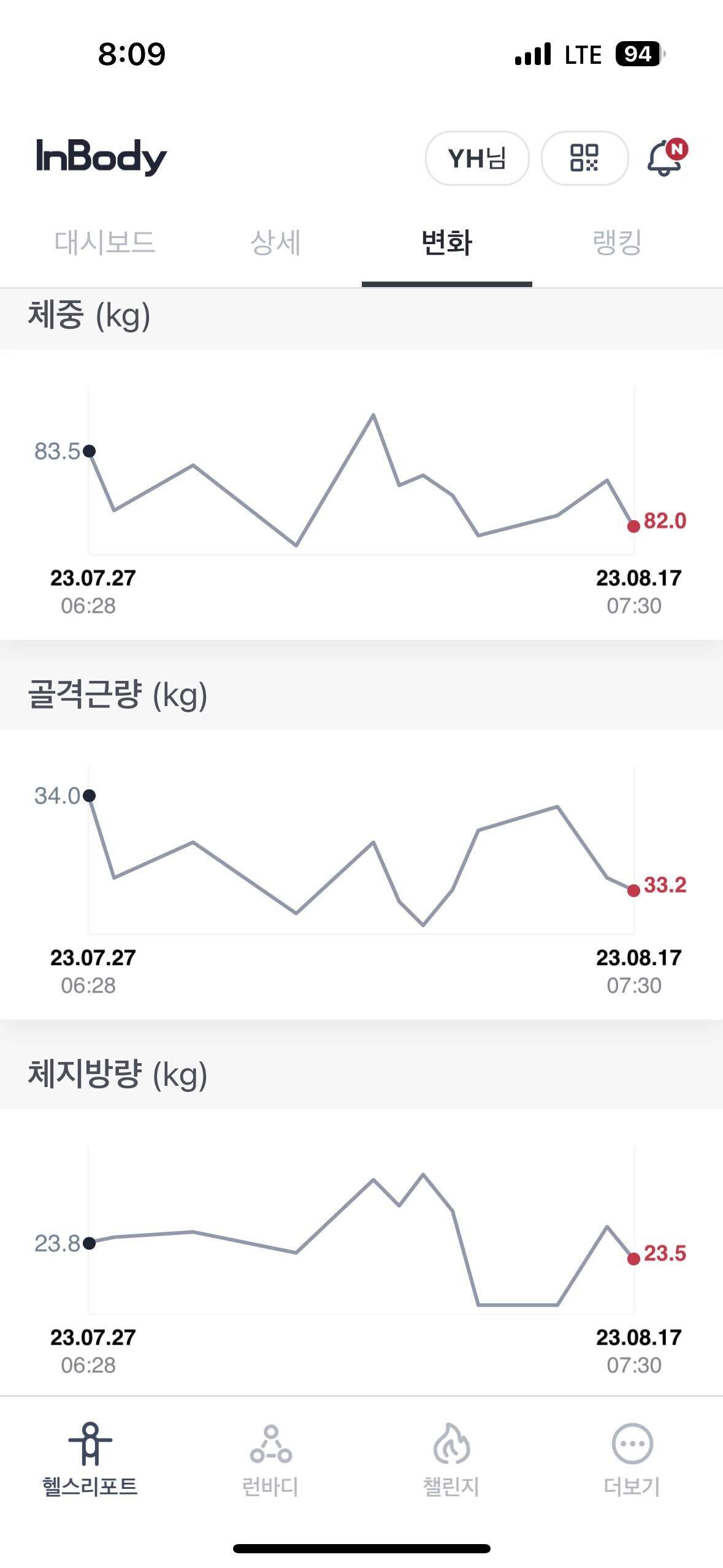The width and height of the screenshot is (723, 1568).
Task: Open the 더보기 menu
Action: [x=632, y=1459]
